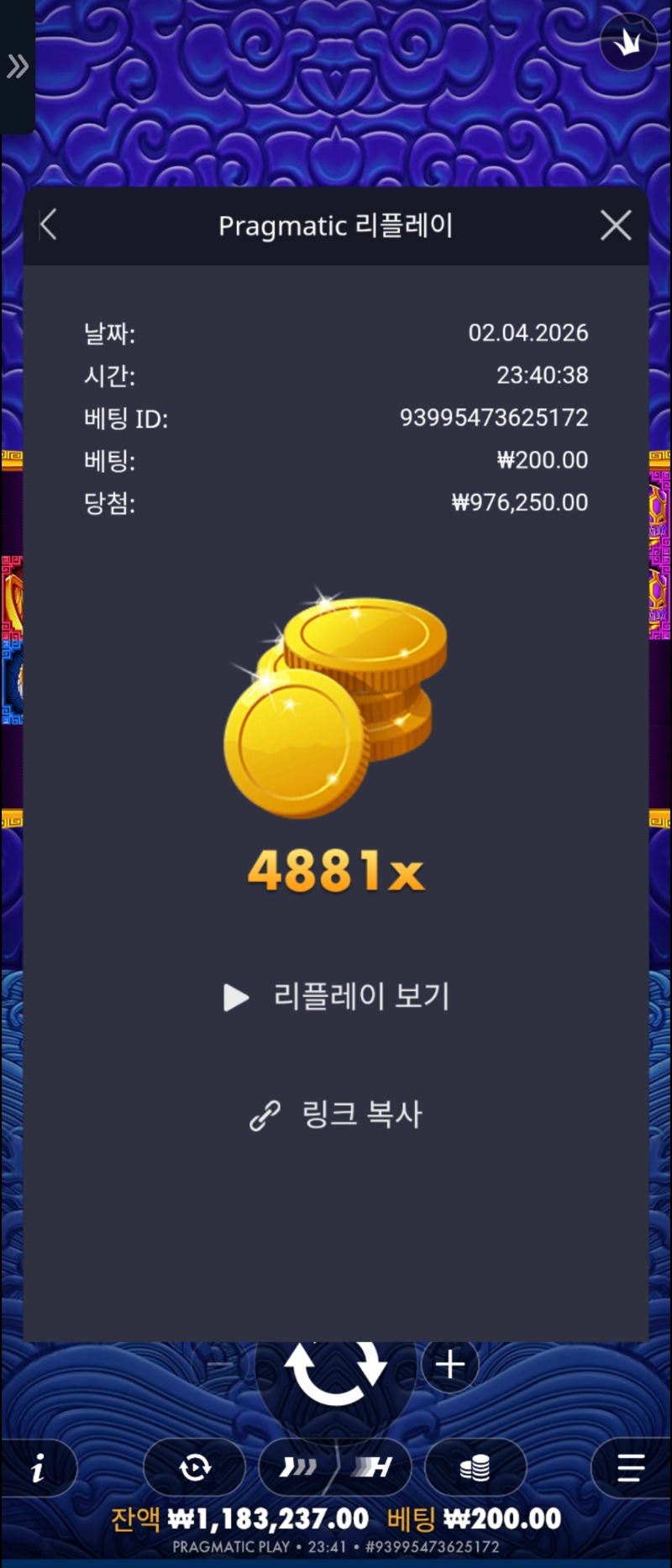This screenshot has width=672, height=1568.
Task: Close the Pragmatic 리플레이 dialog
Action: coord(616,225)
